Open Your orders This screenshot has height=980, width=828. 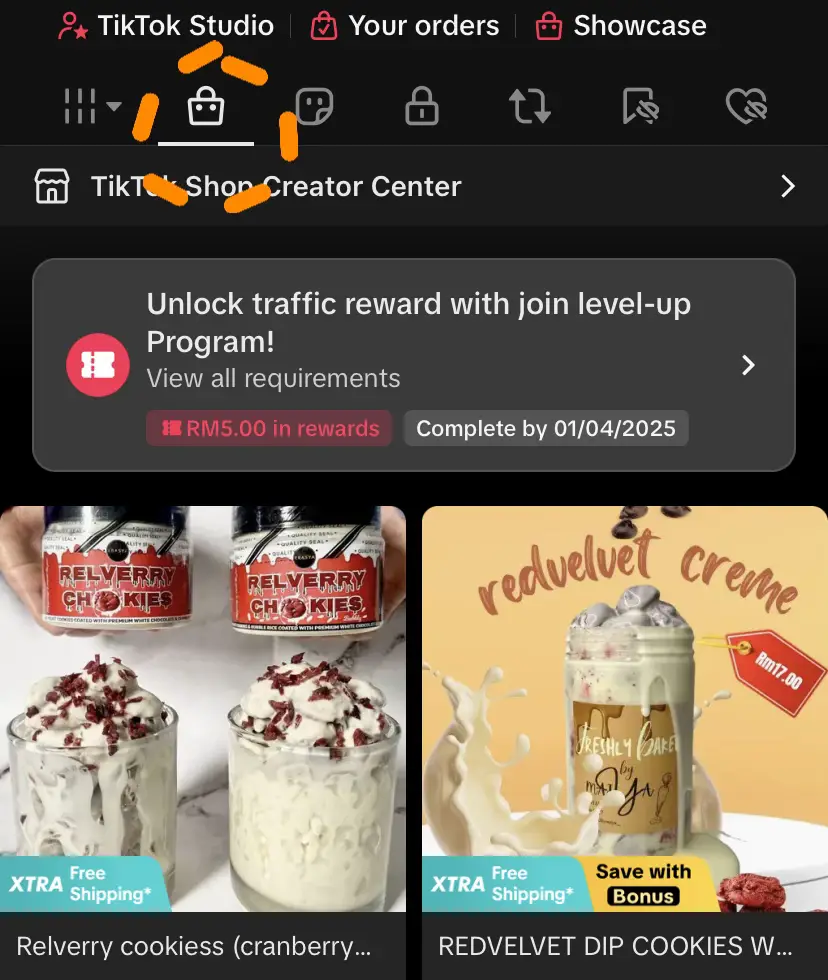405,26
